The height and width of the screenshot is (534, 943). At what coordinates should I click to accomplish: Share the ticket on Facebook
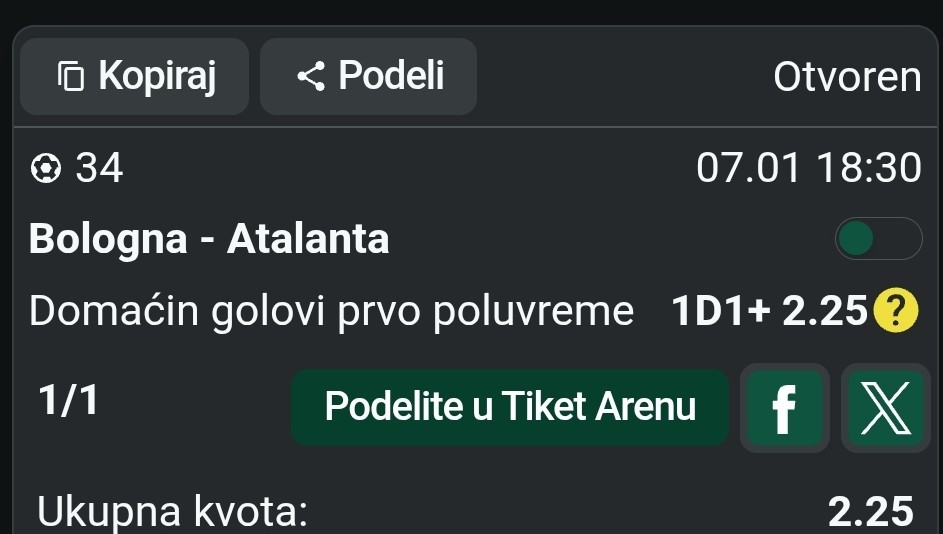point(785,408)
